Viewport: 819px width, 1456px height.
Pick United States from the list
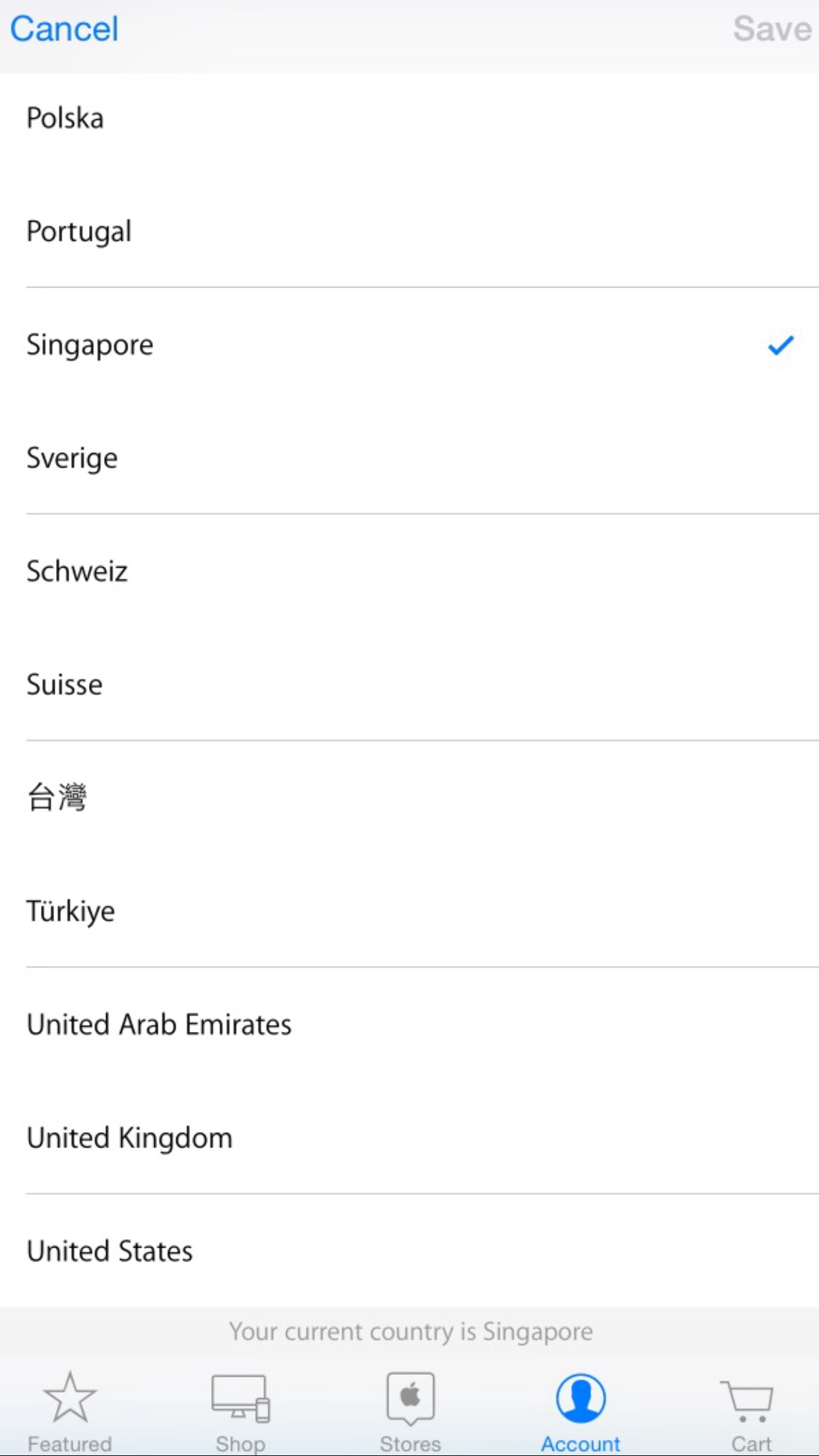pyautogui.click(x=409, y=1251)
